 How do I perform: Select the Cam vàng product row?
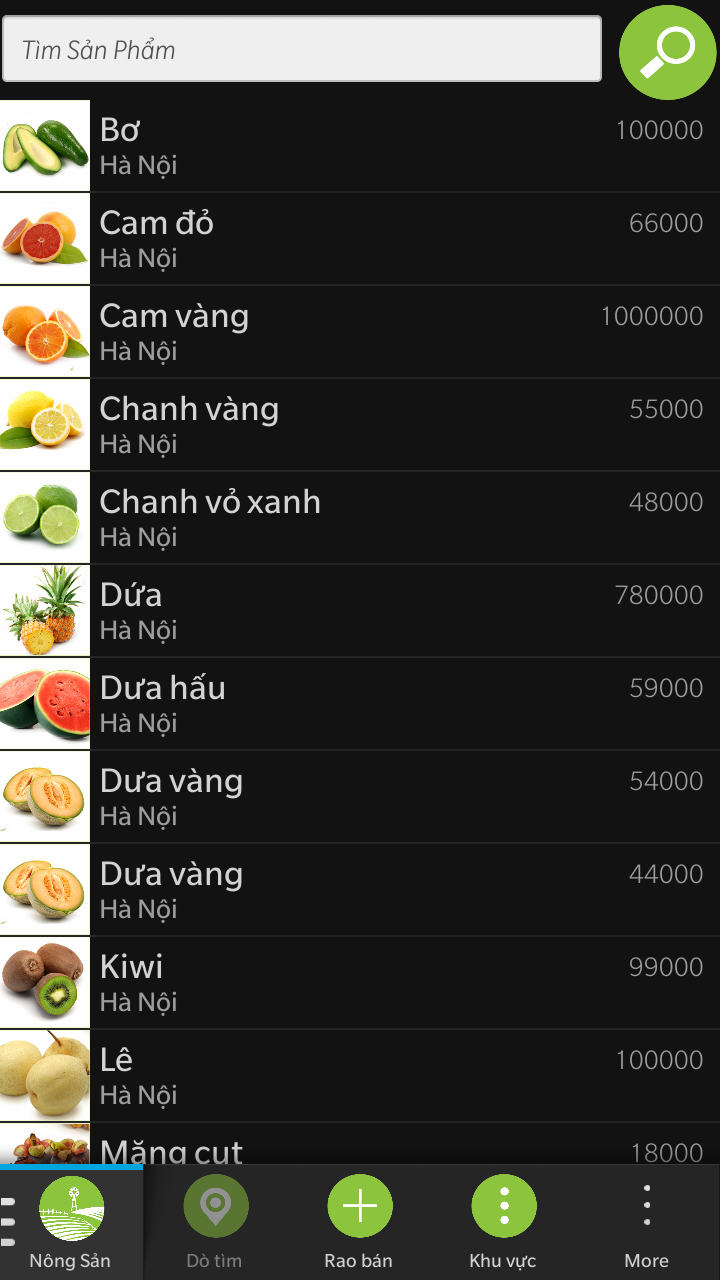click(x=360, y=332)
